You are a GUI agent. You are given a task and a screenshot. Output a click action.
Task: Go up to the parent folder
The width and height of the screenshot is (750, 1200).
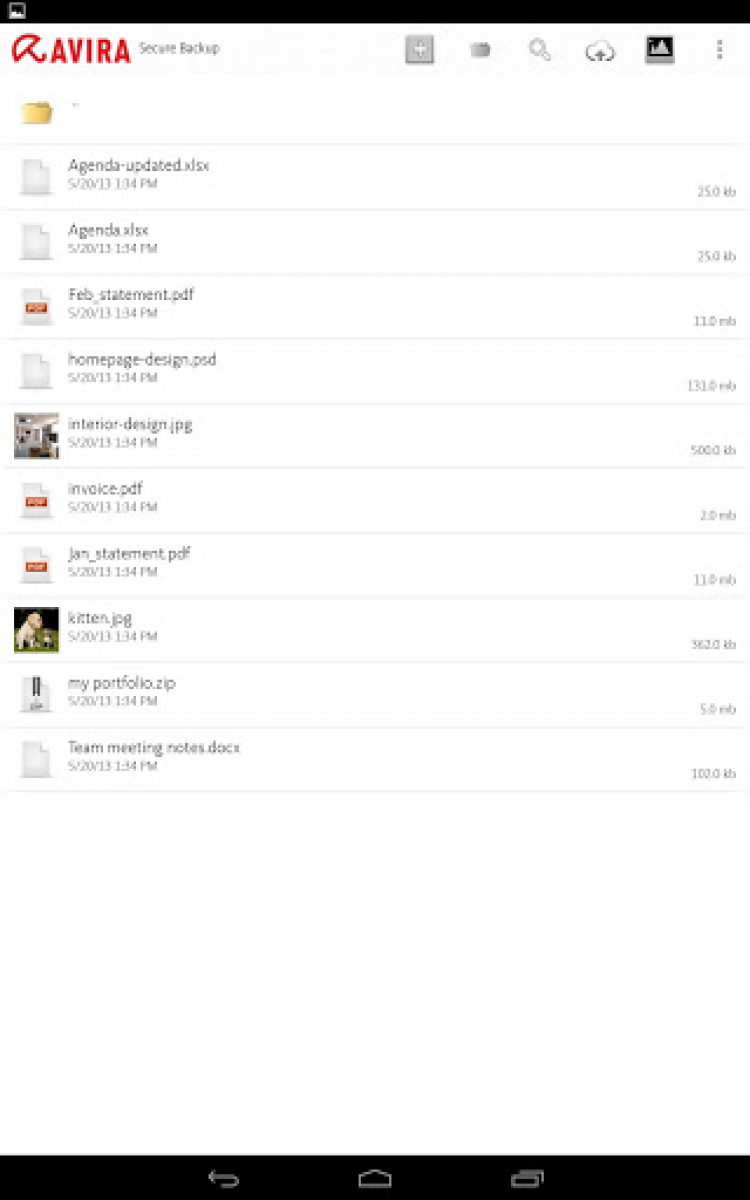click(x=38, y=112)
